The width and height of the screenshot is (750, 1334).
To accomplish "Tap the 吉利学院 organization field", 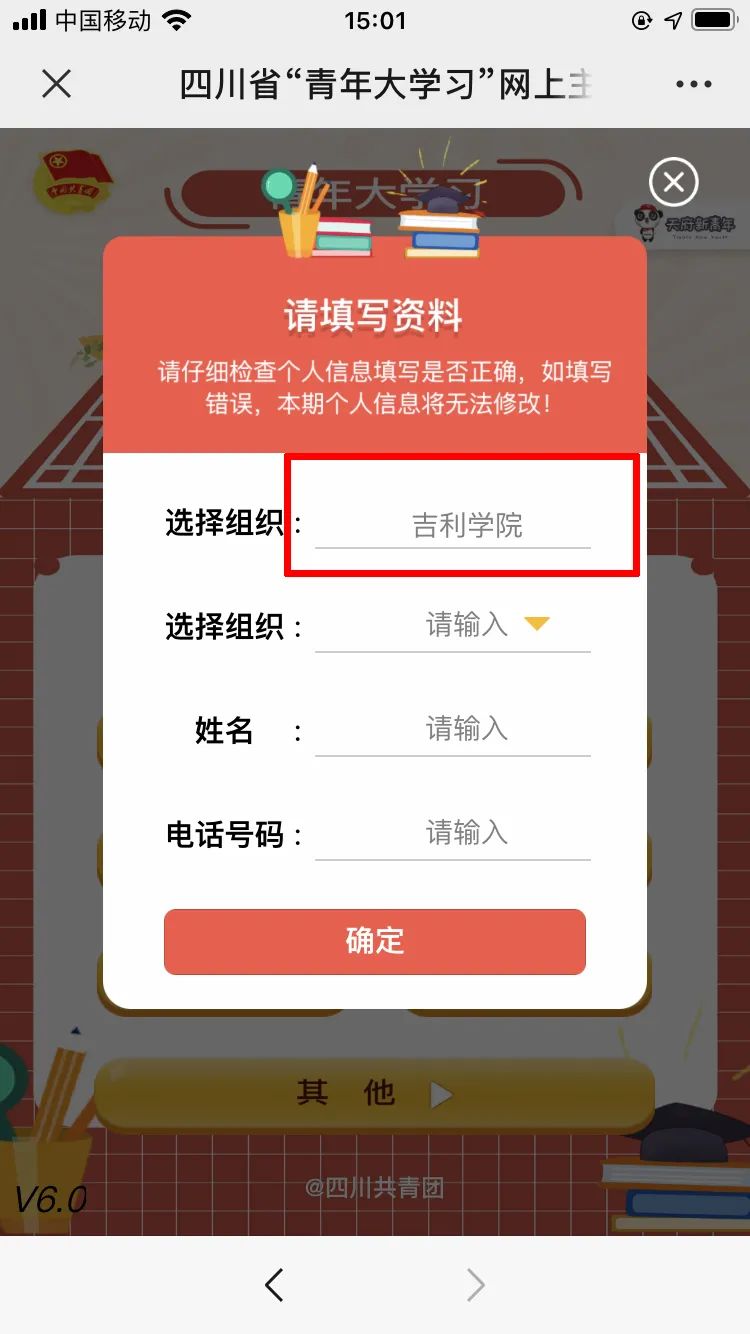I will pos(453,526).
